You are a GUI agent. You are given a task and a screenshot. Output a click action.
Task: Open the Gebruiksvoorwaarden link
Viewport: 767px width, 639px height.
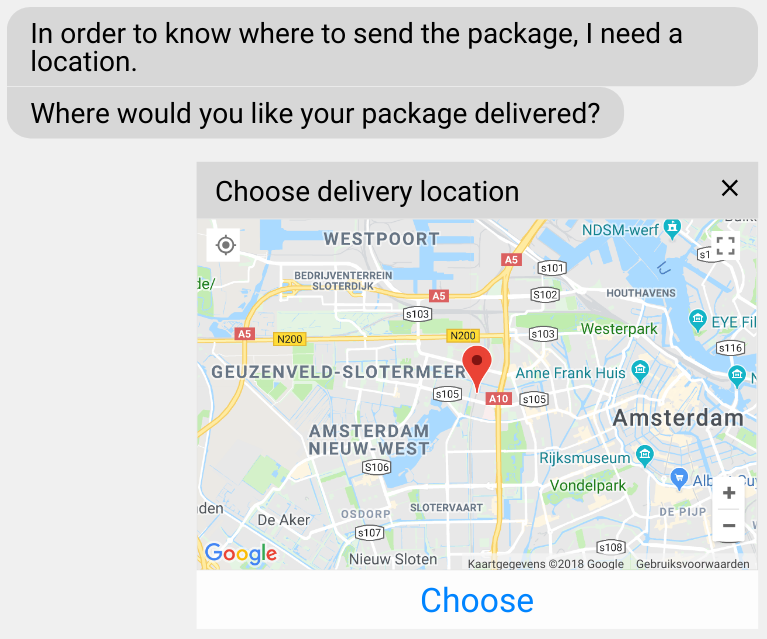click(692, 564)
